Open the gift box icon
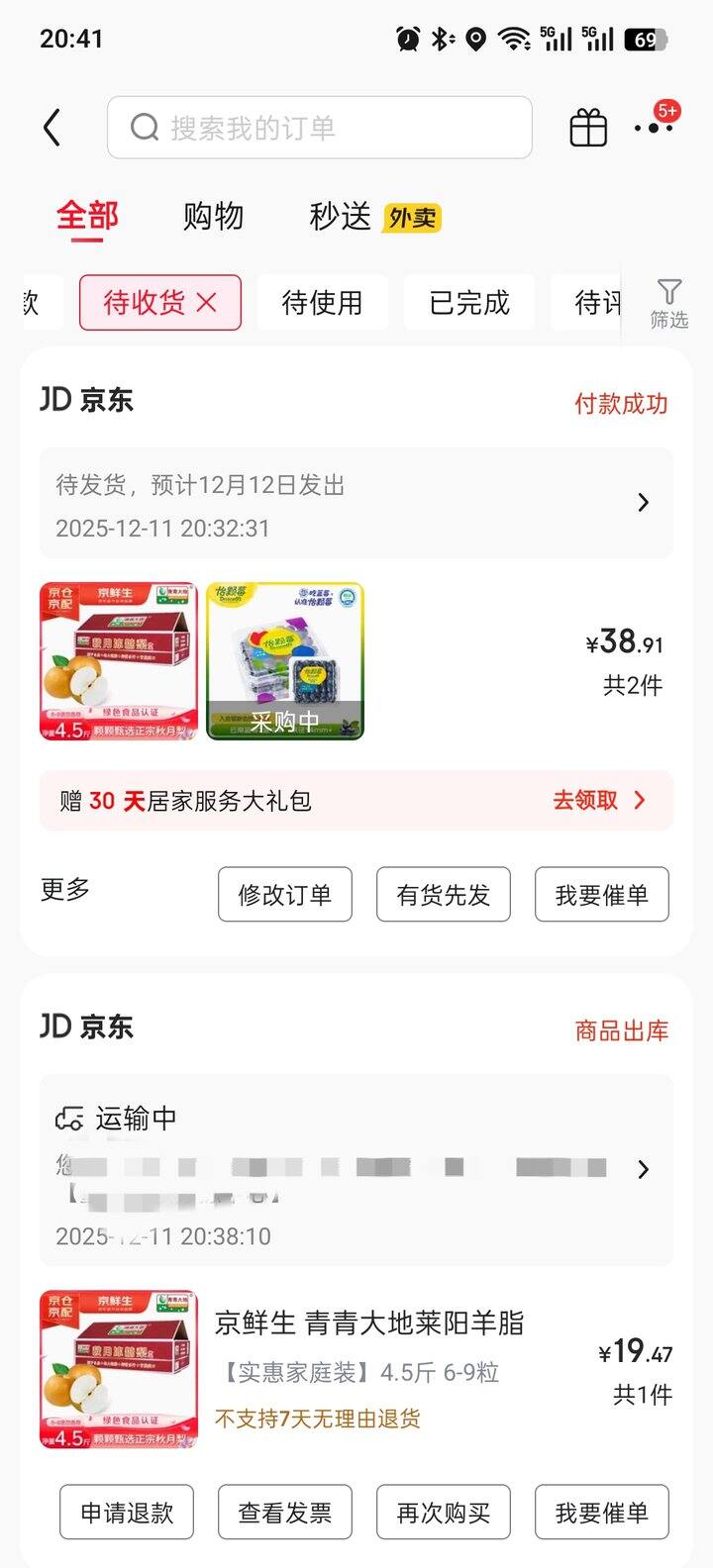 click(588, 128)
